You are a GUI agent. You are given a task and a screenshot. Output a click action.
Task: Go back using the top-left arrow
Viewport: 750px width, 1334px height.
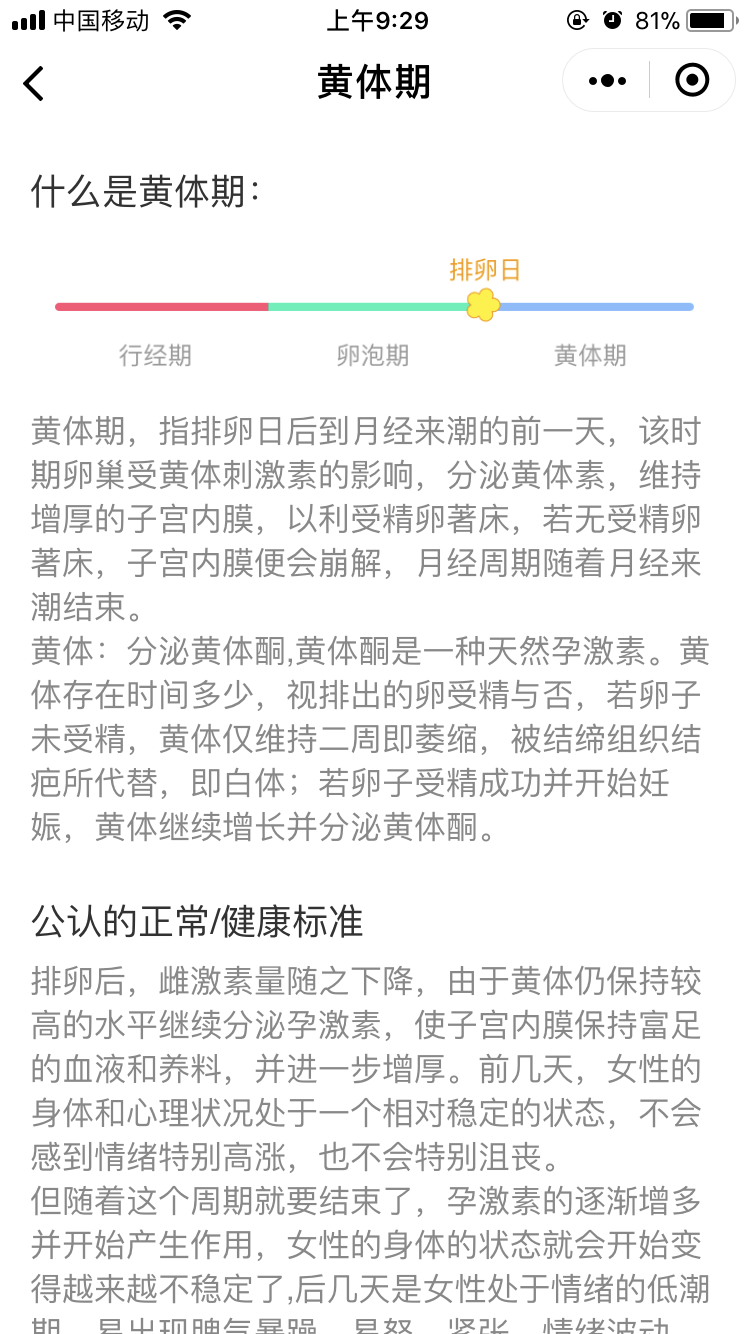[34, 82]
